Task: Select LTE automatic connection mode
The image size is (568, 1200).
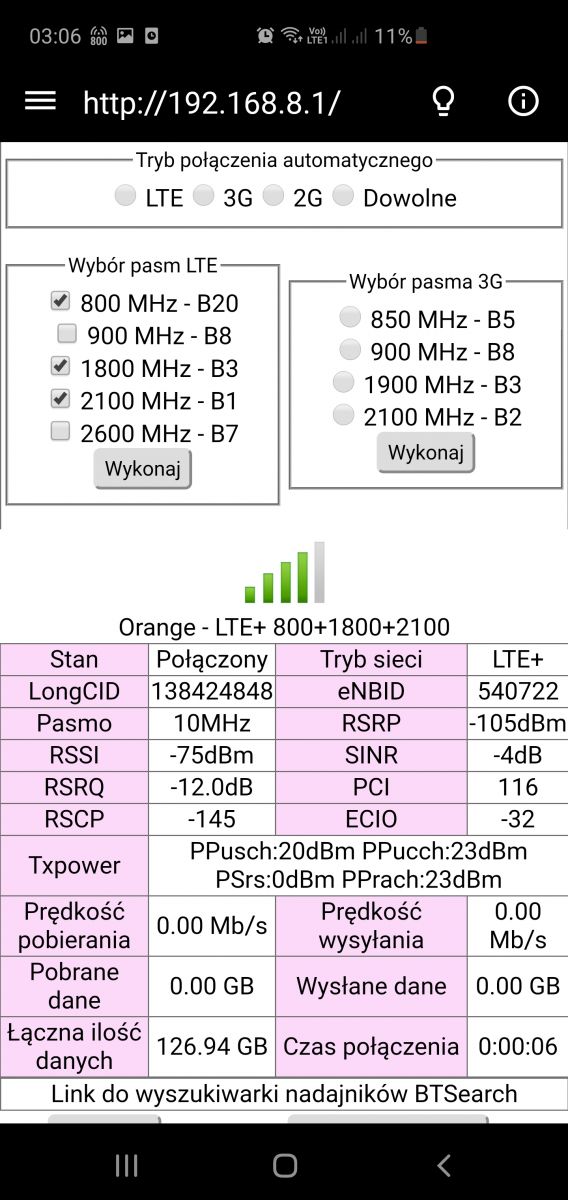Action: [x=125, y=196]
